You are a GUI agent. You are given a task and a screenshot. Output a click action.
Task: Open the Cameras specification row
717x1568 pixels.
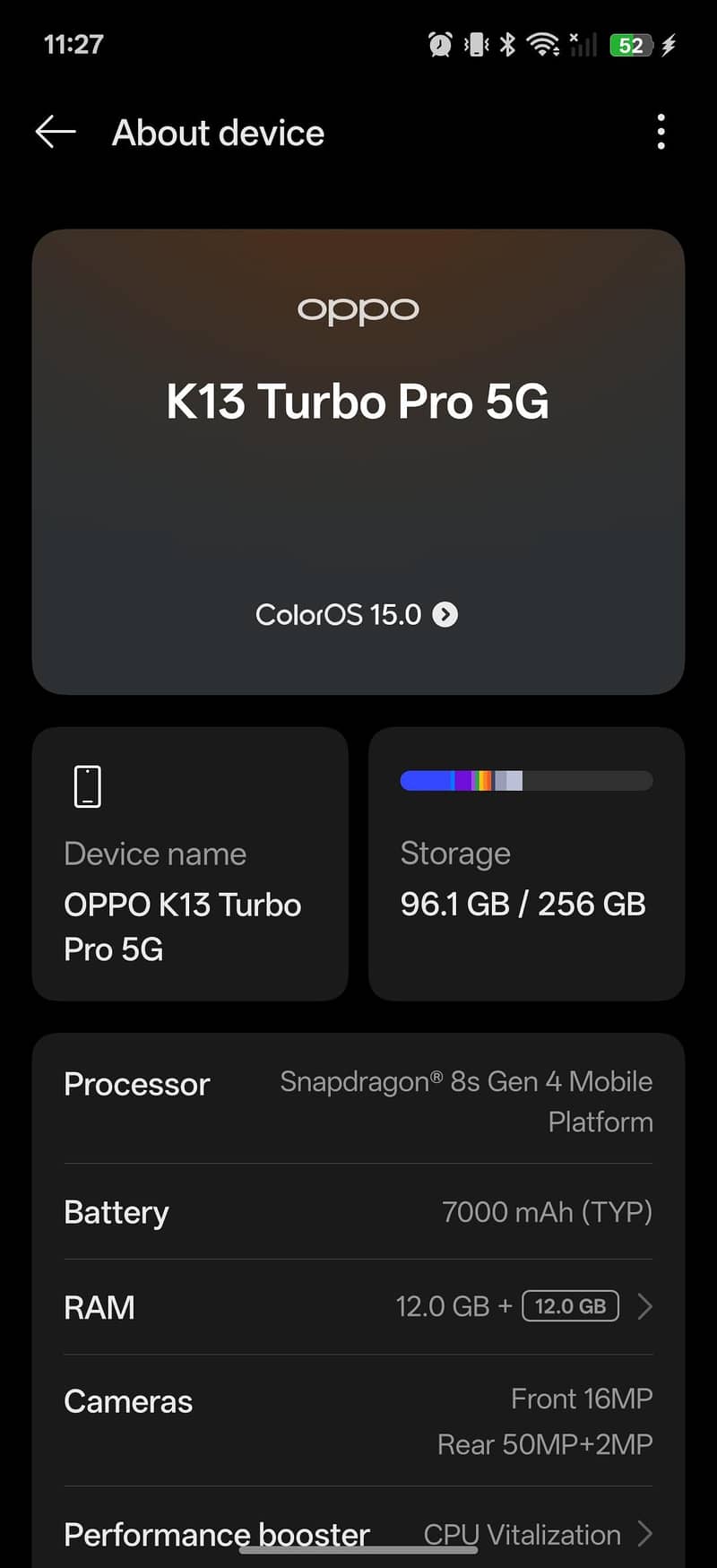pos(357,1421)
